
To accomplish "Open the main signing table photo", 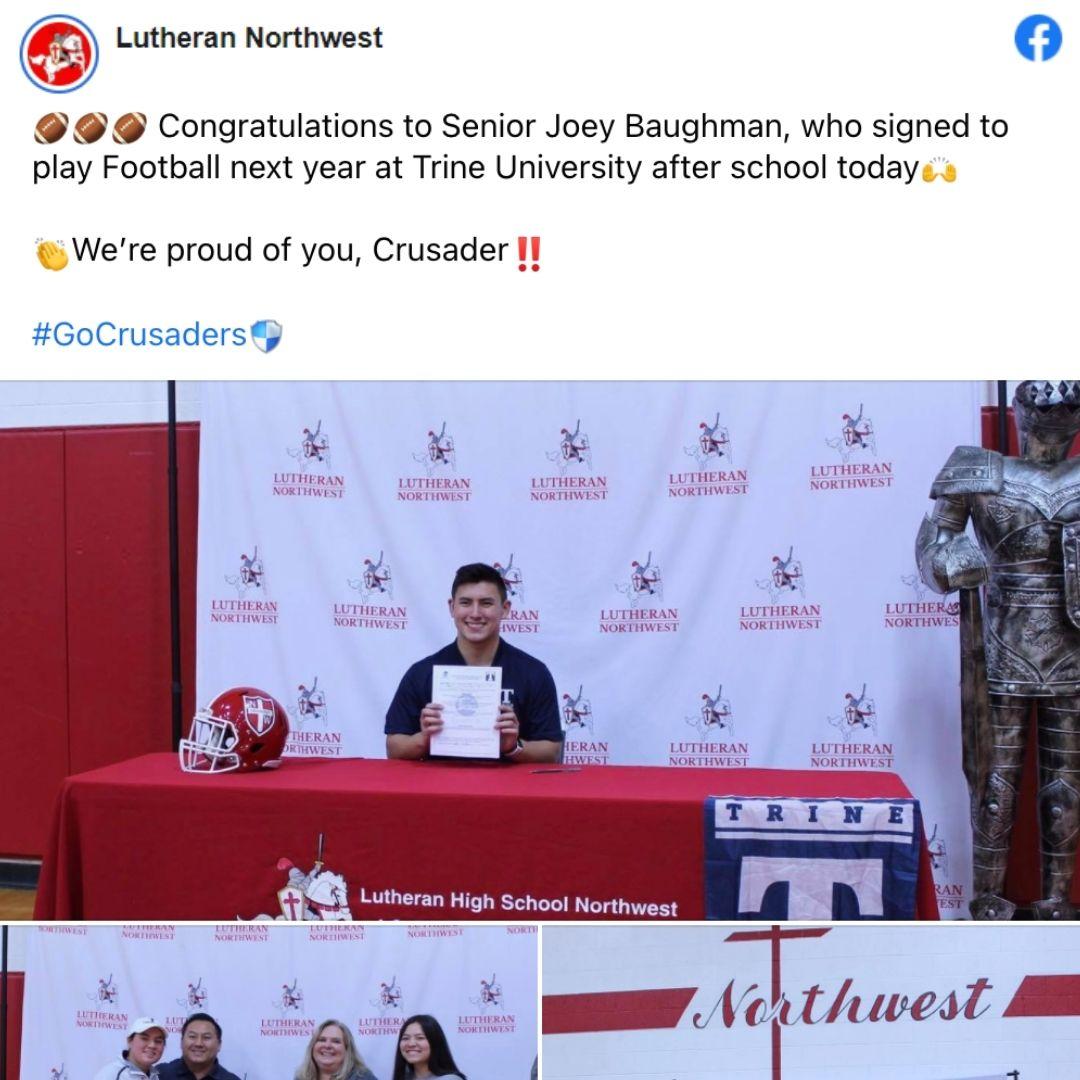I will tap(540, 650).
